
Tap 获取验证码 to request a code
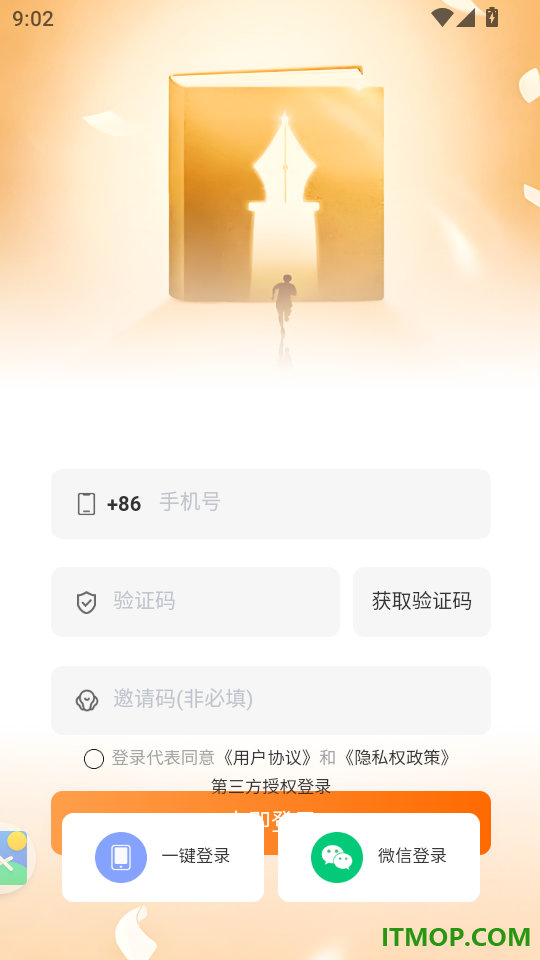(x=422, y=602)
